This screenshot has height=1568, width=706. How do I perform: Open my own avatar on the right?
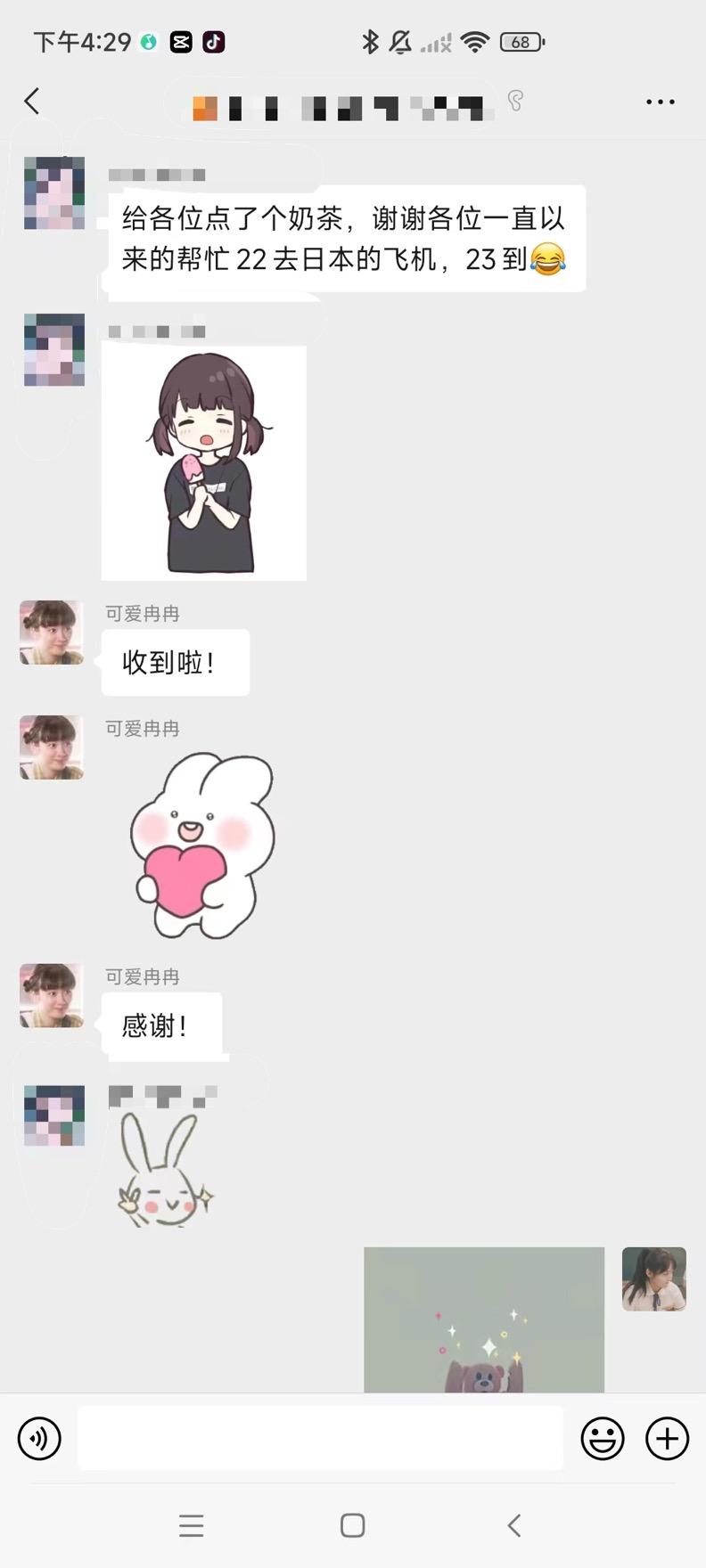(x=654, y=1278)
